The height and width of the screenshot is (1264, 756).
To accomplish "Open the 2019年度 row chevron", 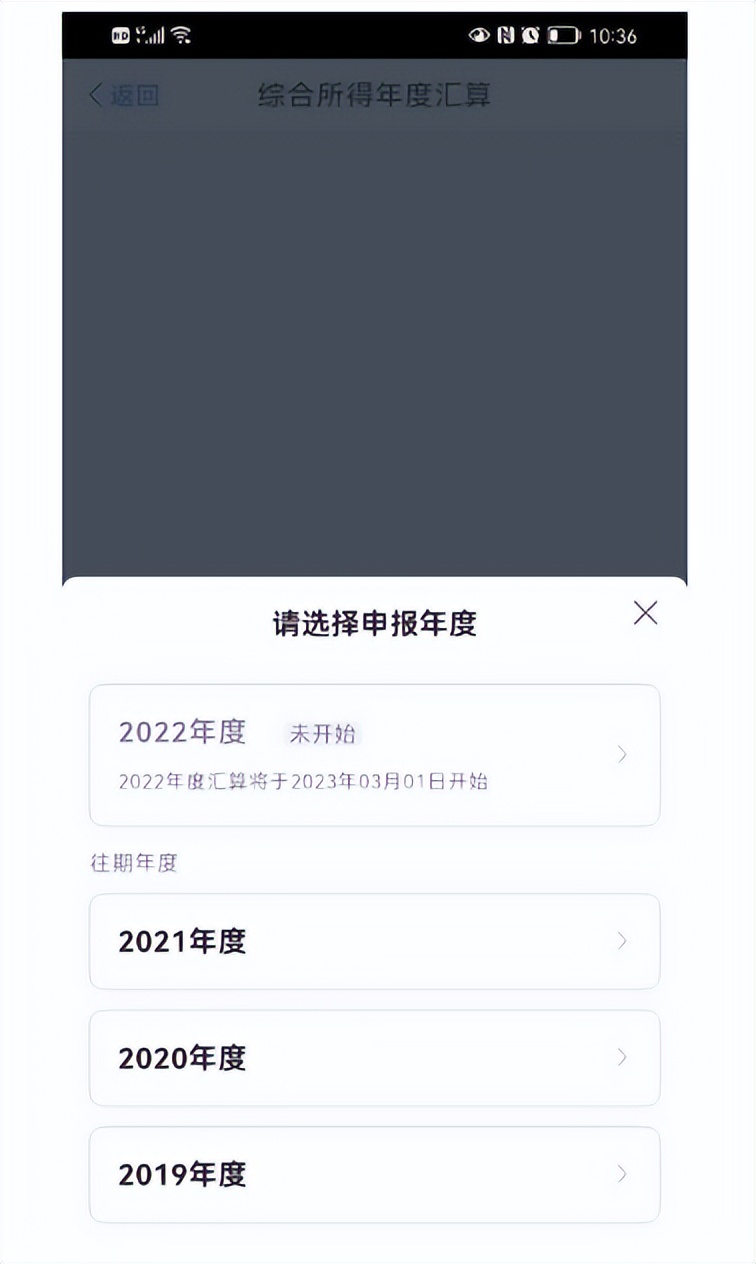I will pyautogui.click(x=623, y=1175).
